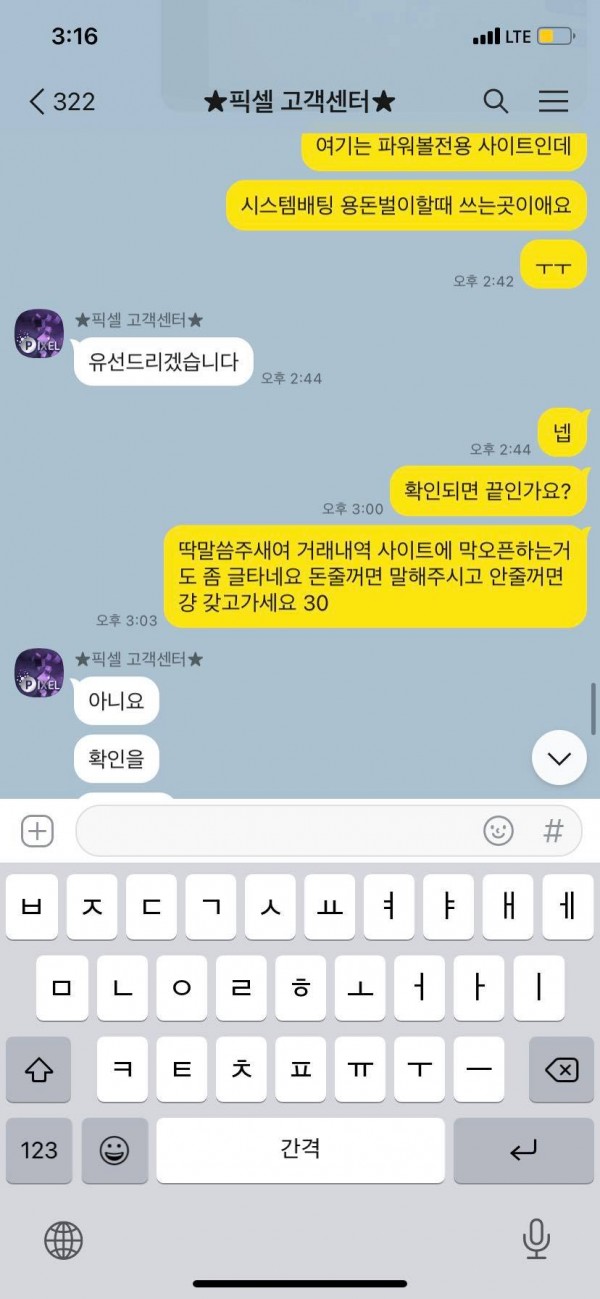600x1299 pixels.
Task: Switch the keyboard to 123 numbers
Action: pyautogui.click(x=39, y=1150)
